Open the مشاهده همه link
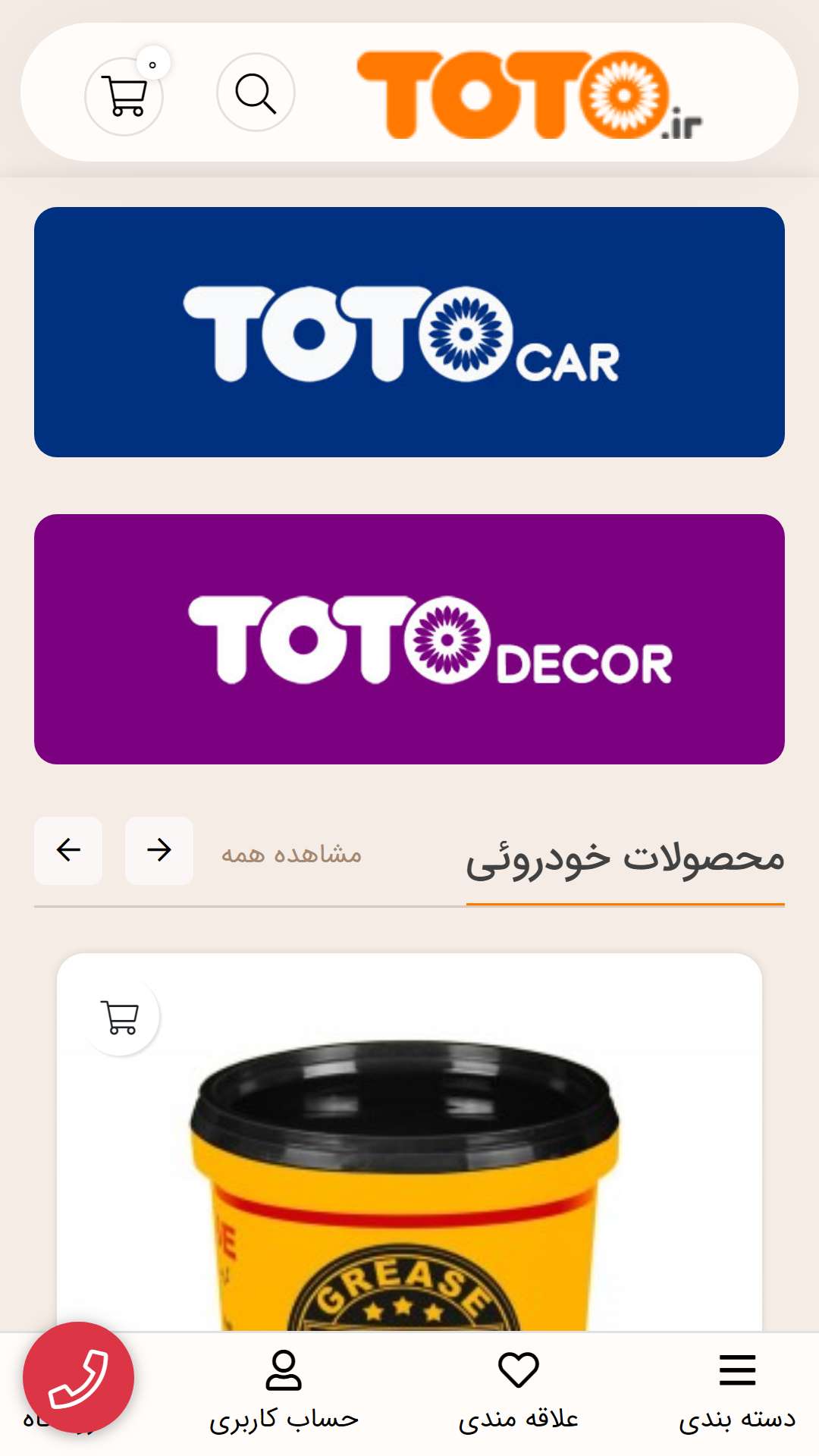This screenshot has width=819, height=1456. (x=292, y=855)
